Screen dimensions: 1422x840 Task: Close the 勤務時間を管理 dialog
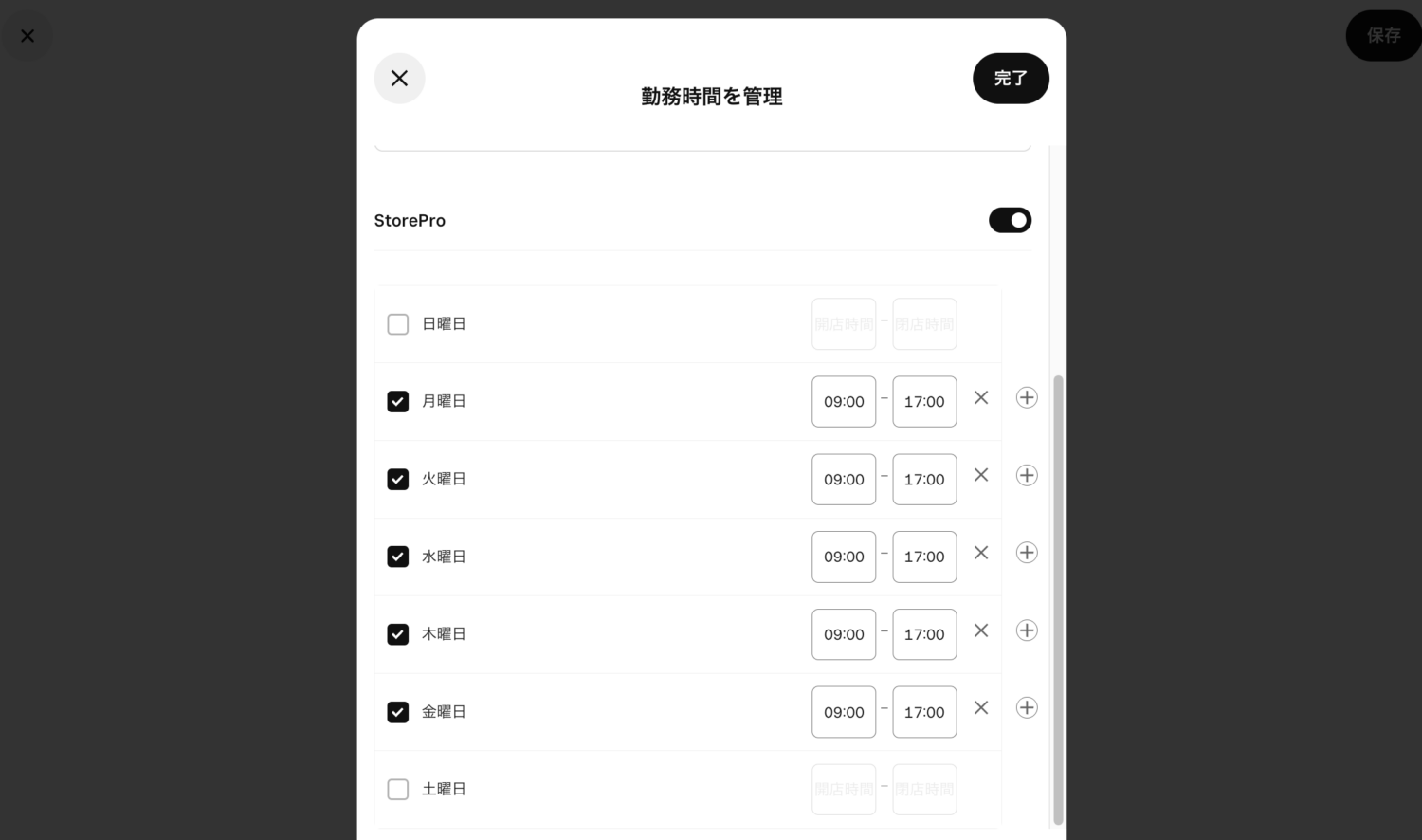pos(399,78)
